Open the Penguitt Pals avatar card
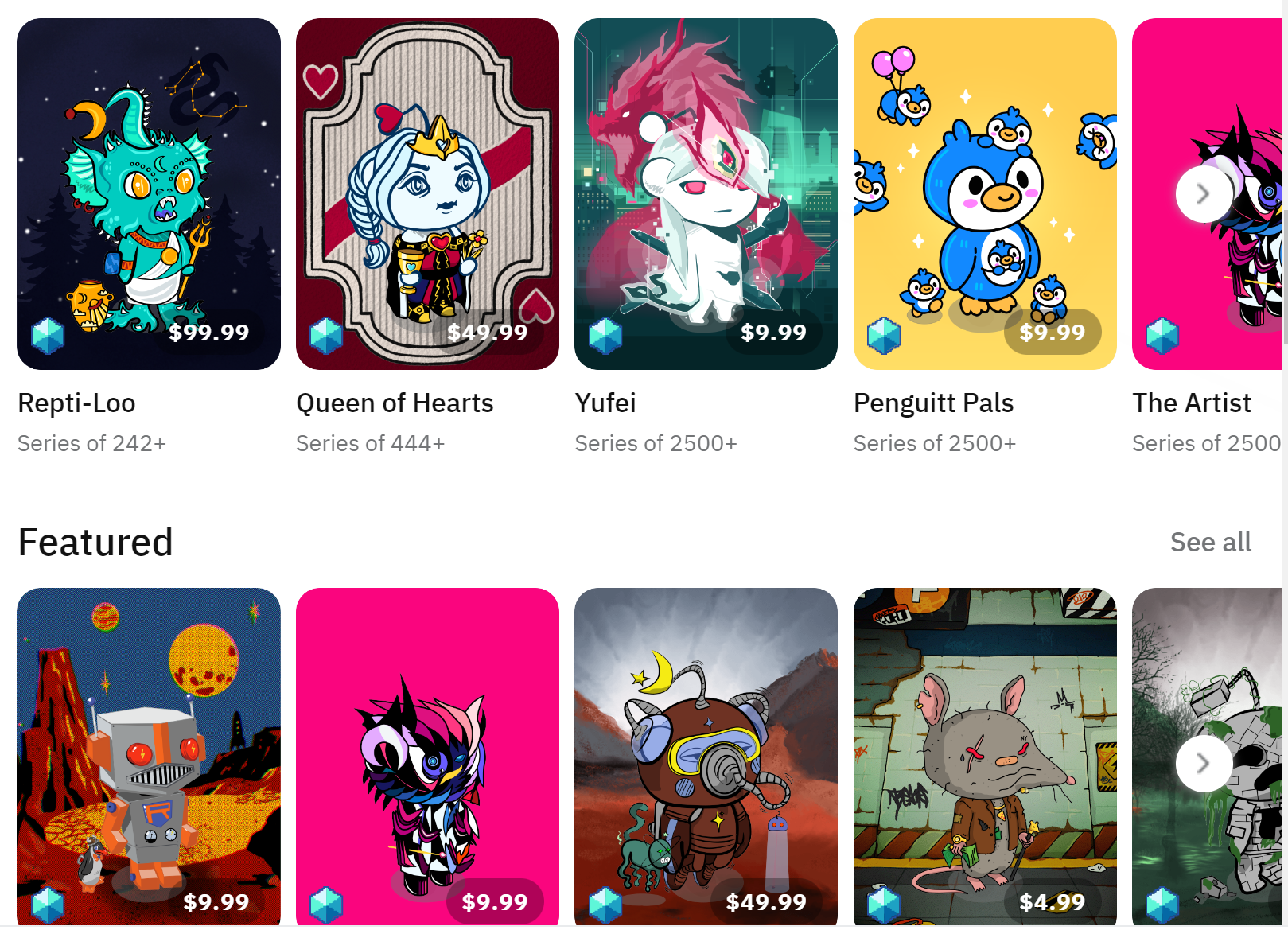 coord(985,194)
